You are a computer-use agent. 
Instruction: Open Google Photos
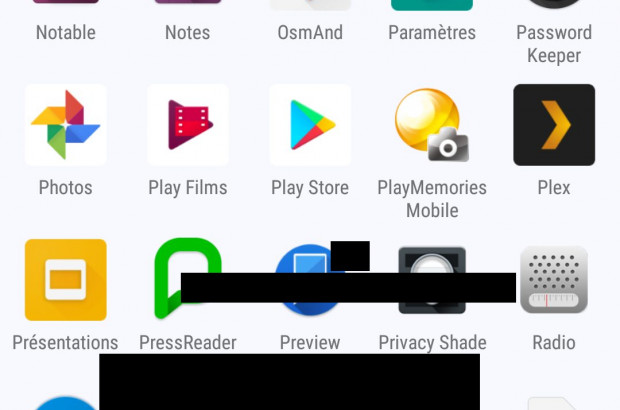pyautogui.click(x=65, y=125)
